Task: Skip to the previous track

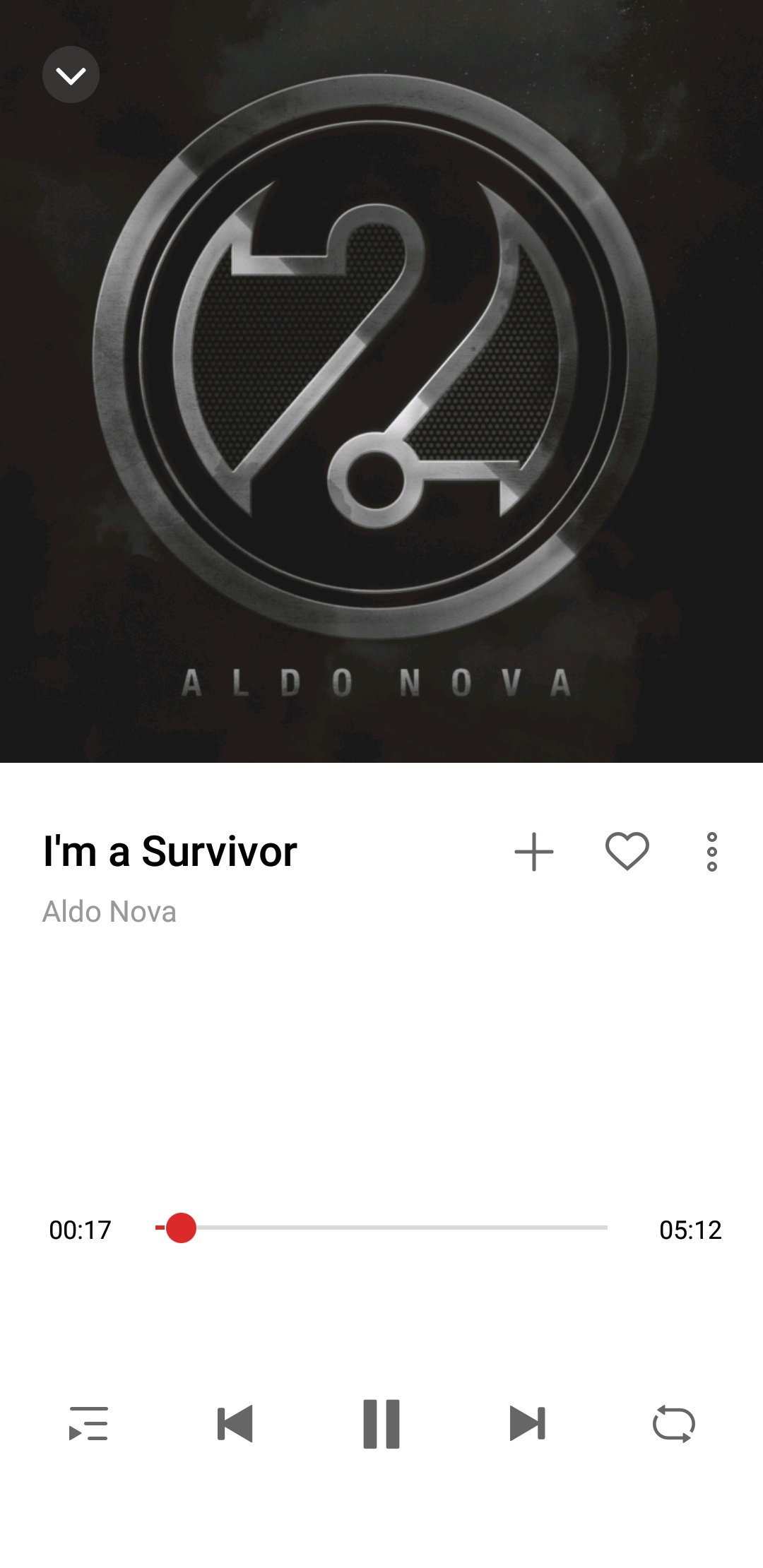Action: pos(235,1423)
